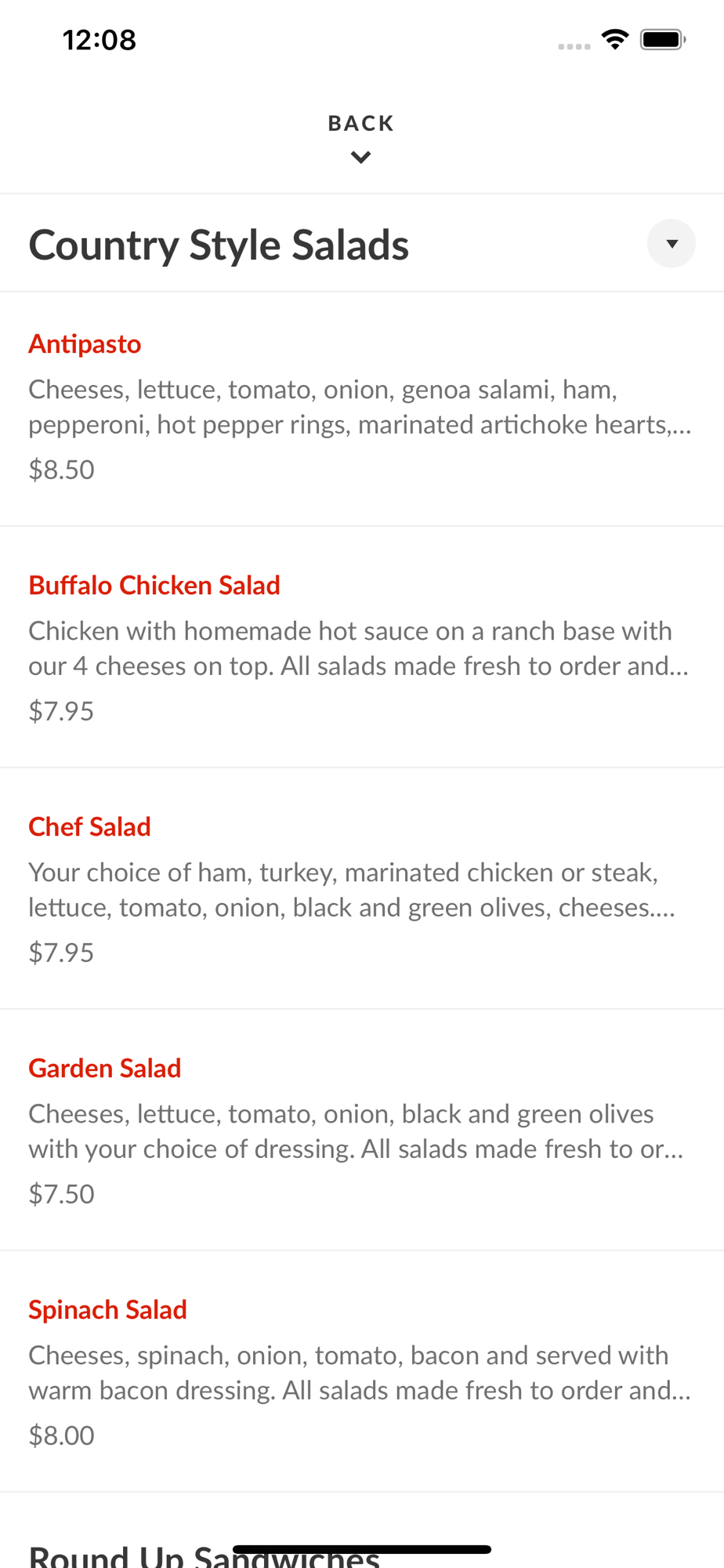The height and width of the screenshot is (1568, 724).
Task: Choose the Garden Salad item
Action: click(x=362, y=1131)
